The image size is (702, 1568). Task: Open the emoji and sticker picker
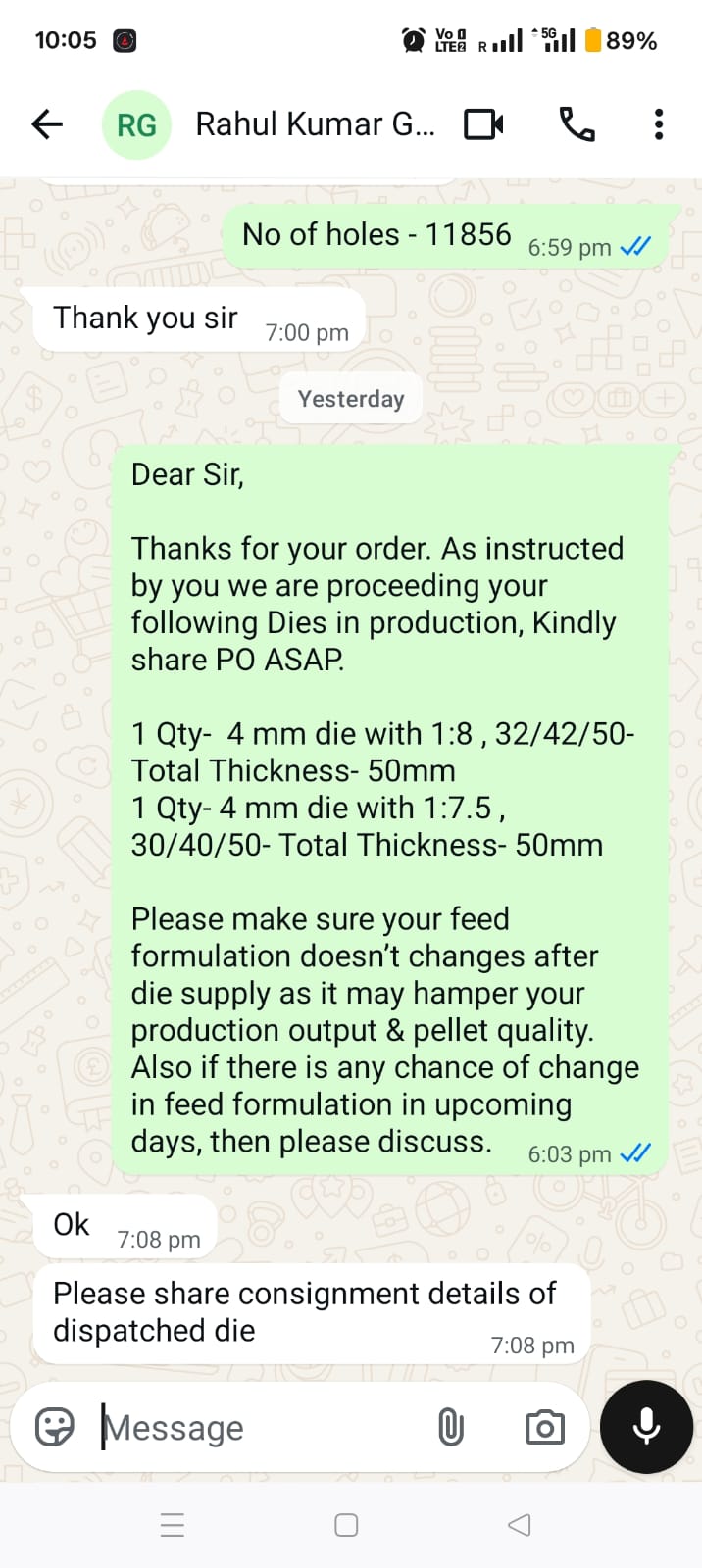(55, 1427)
